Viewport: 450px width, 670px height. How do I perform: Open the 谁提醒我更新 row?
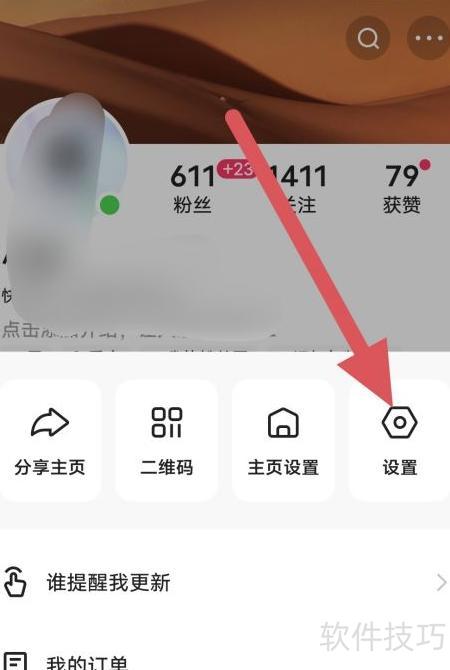click(x=225, y=582)
